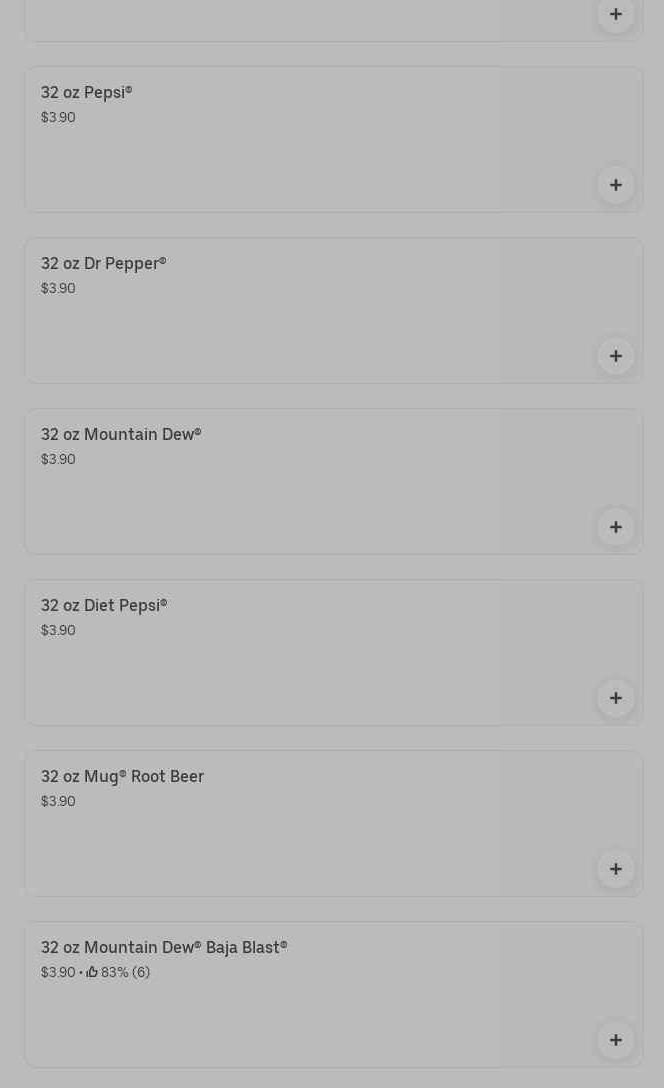Add 32 oz Diet Pepsi to cart

click(x=615, y=699)
